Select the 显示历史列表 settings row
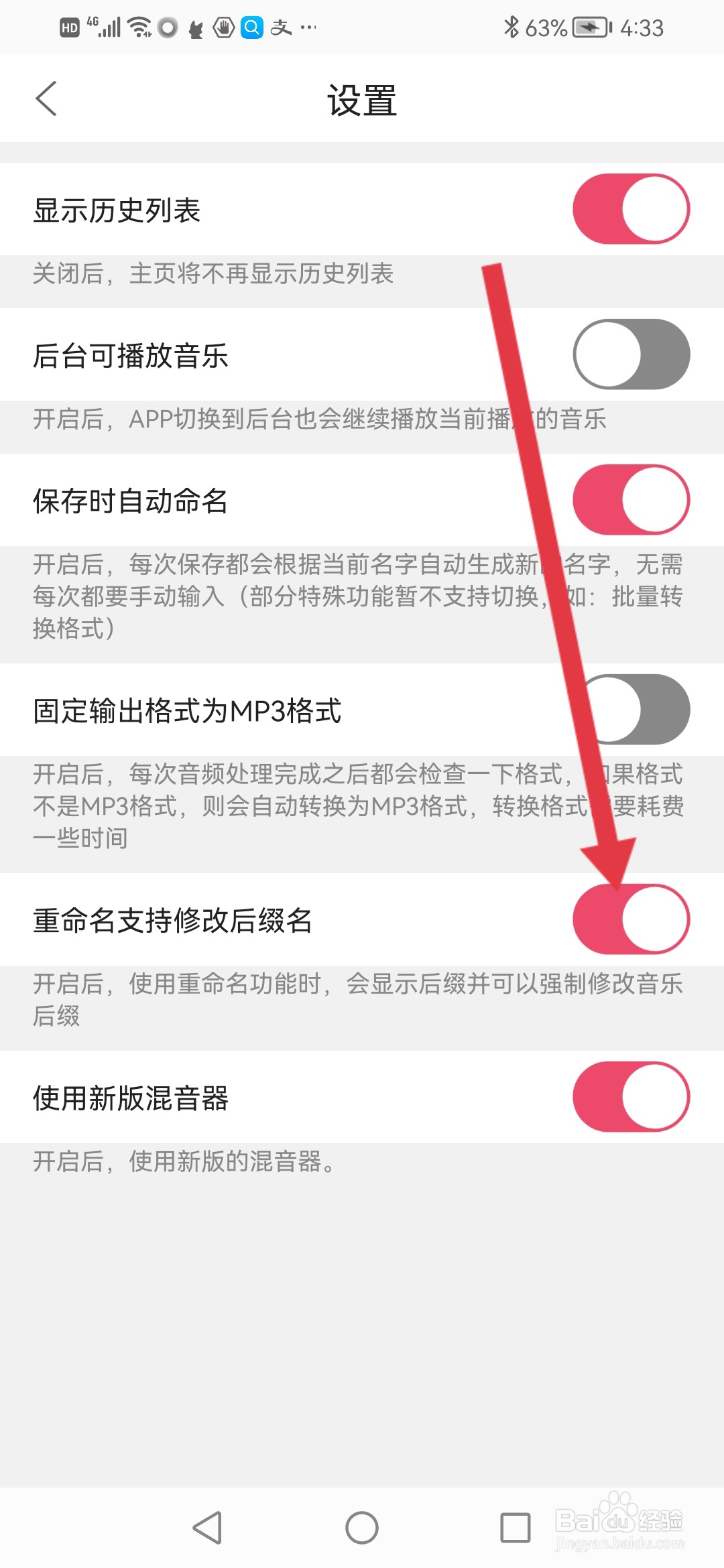 click(x=268, y=209)
